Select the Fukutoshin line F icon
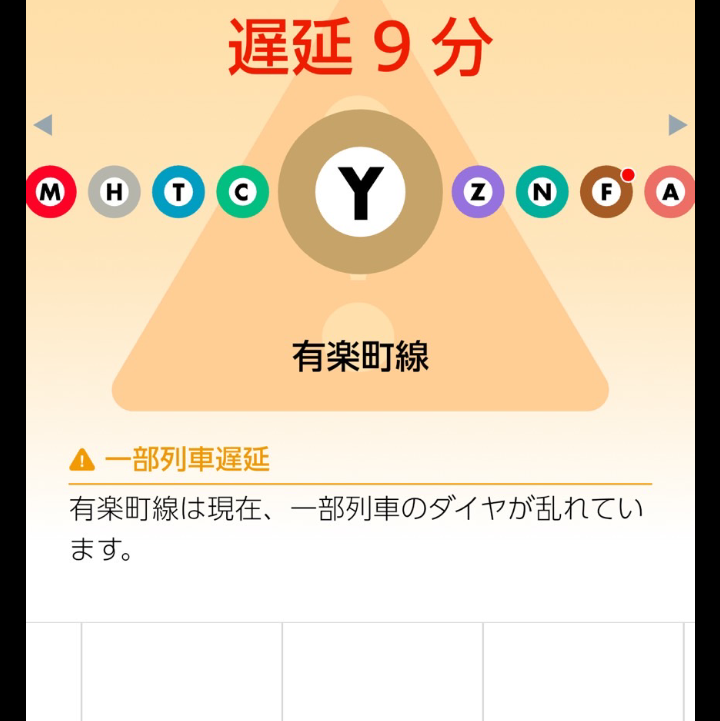Viewport: 720px width, 721px height. (x=606, y=192)
